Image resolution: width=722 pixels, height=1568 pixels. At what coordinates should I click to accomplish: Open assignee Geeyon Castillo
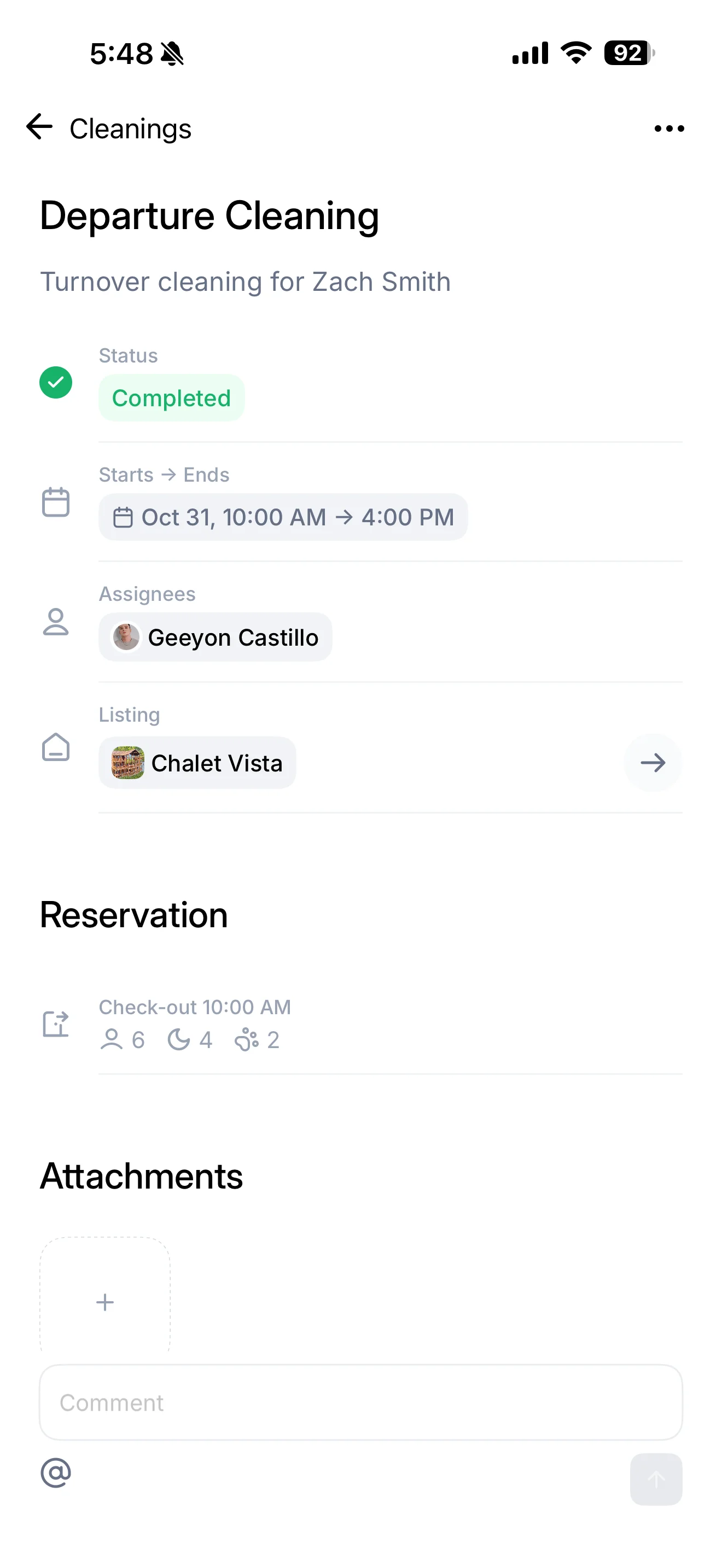pyautogui.click(x=216, y=637)
